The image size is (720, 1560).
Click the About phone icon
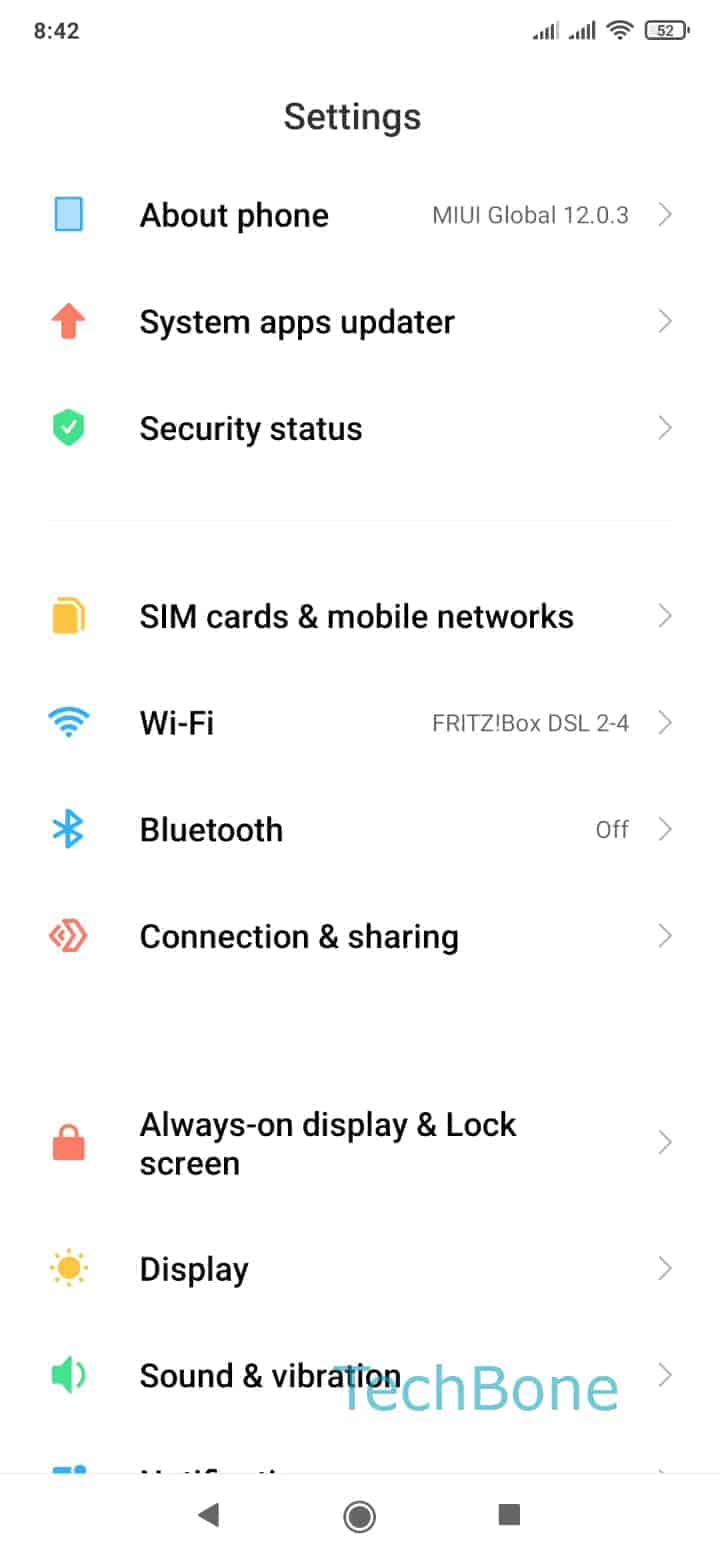pos(68,214)
